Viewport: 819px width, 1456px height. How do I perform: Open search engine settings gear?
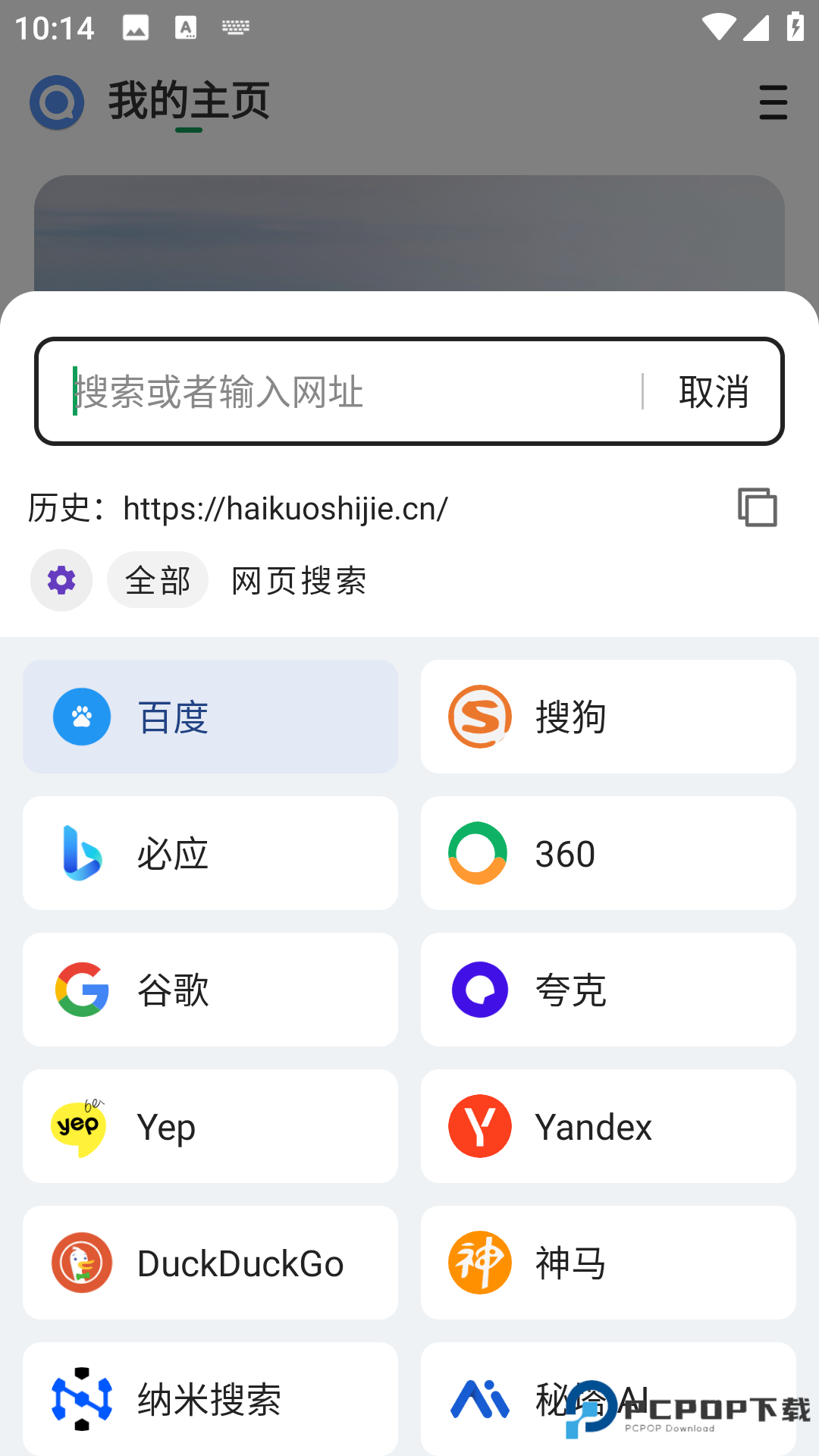[61, 580]
